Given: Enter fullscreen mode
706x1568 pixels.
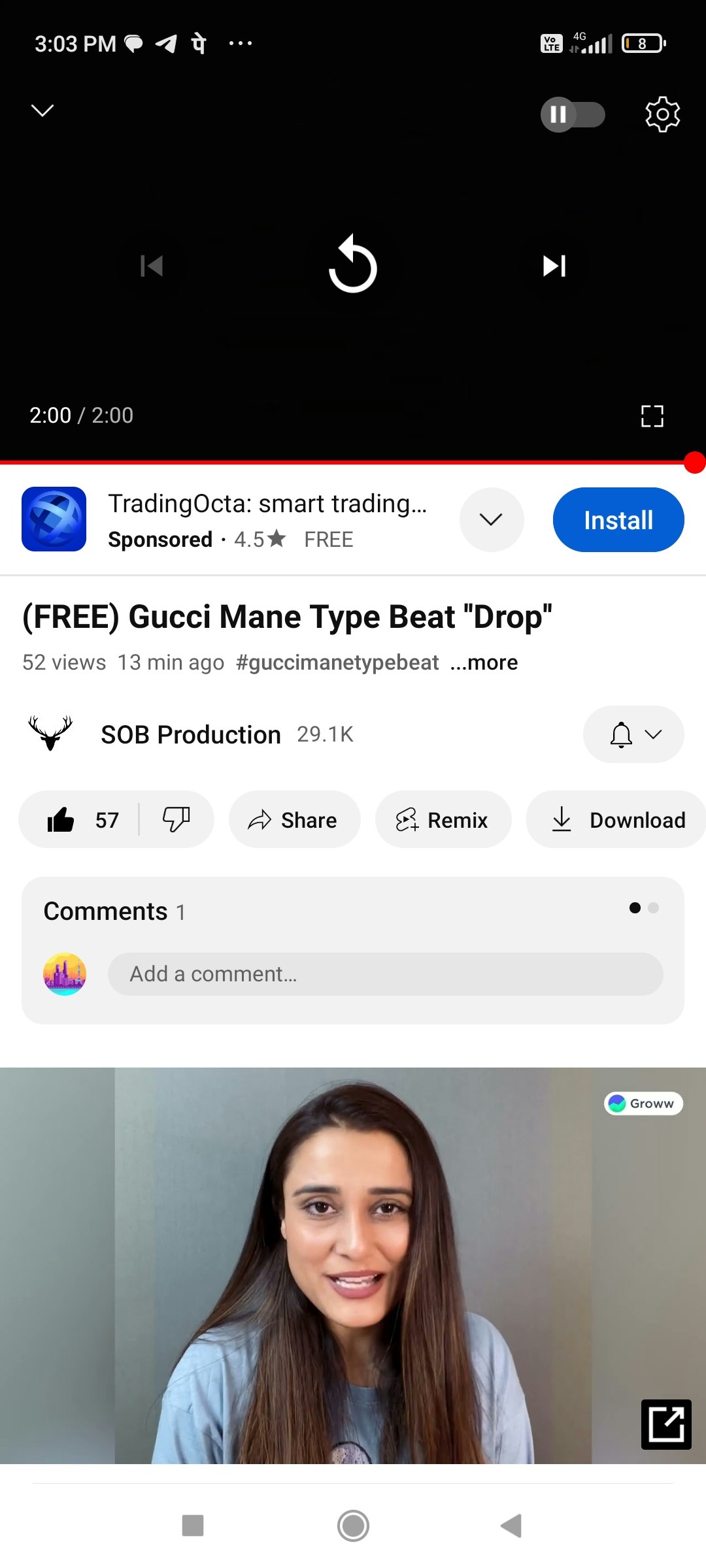Looking at the screenshot, I should click(652, 416).
